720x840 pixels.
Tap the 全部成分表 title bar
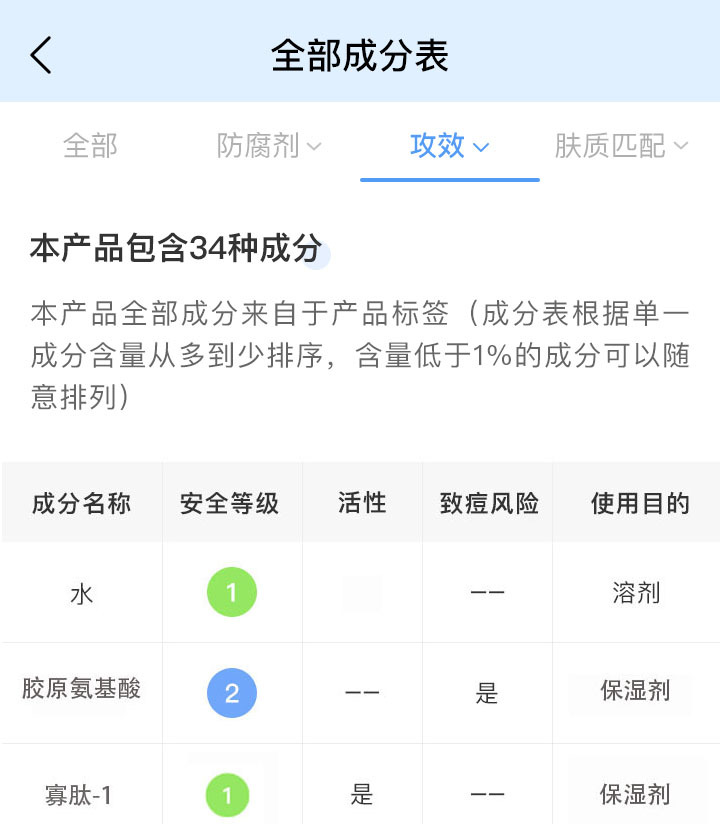tap(360, 55)
